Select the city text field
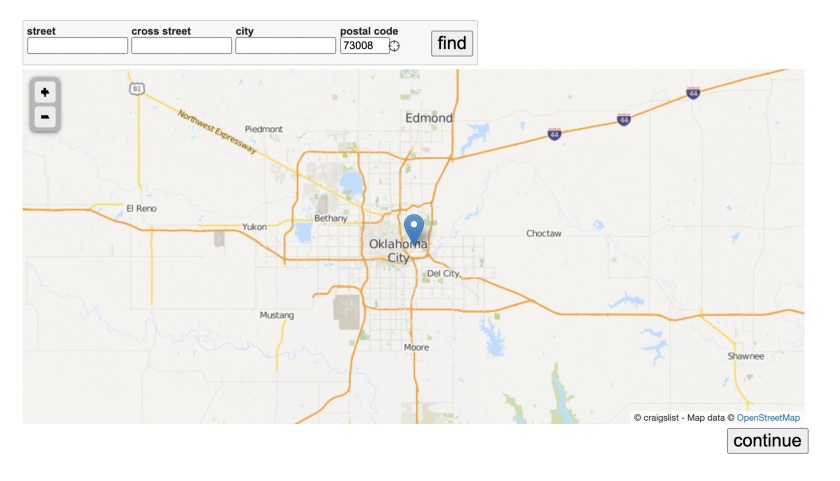This screenshot has width=840, height=481. 285,46
